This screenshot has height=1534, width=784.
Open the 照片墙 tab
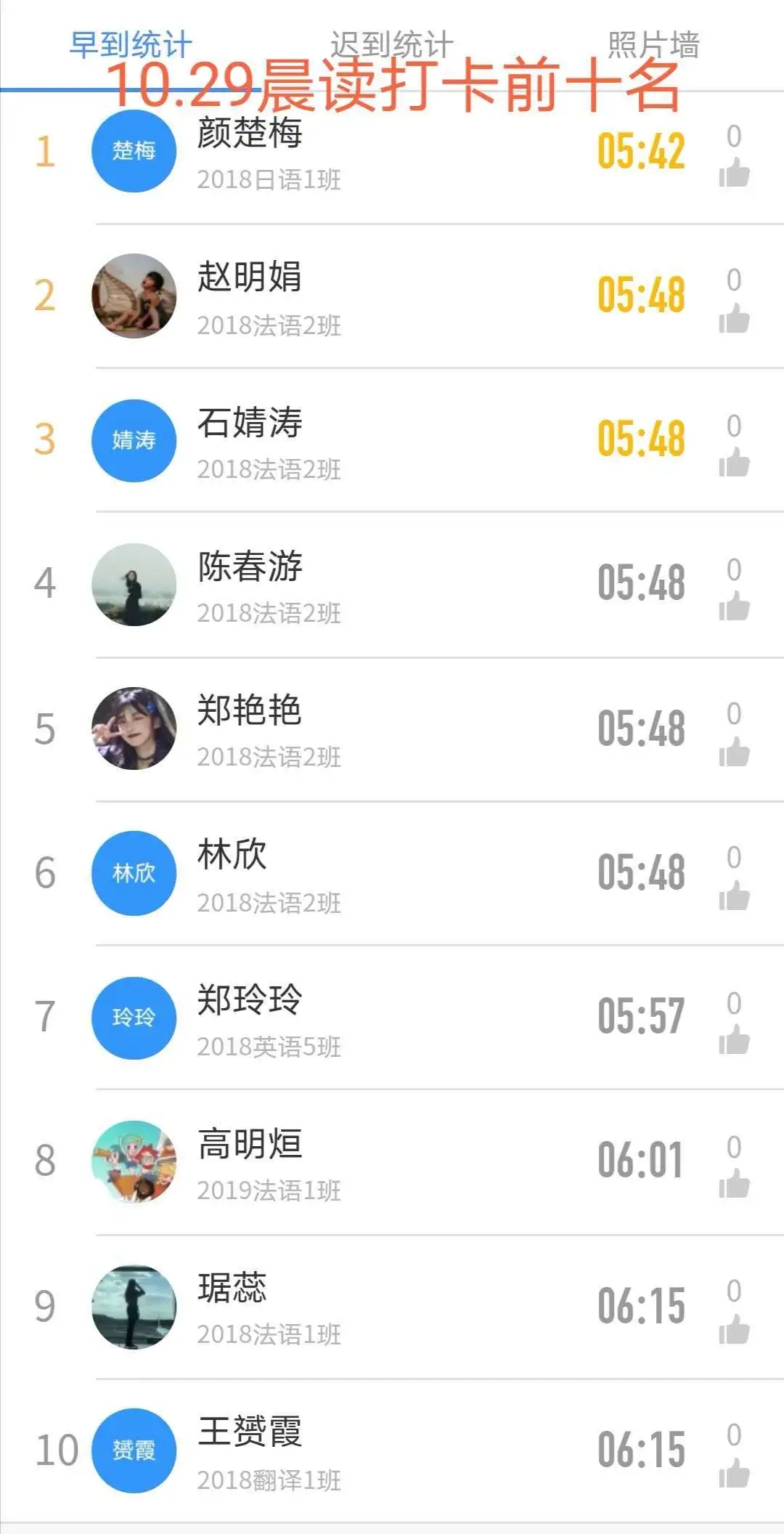coord(653,45)
